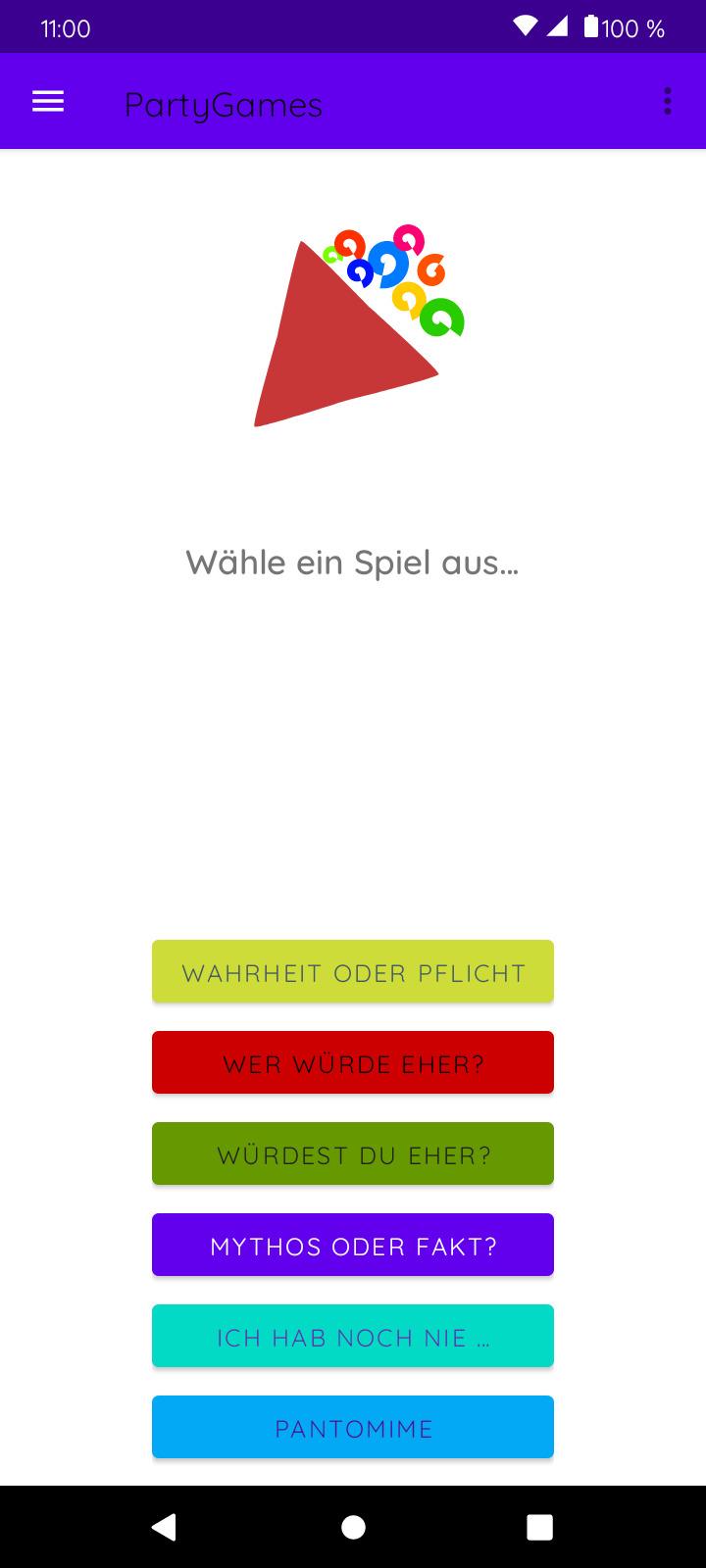Tap the system back button
This screenshot has height=1568, width=706.
164,1527
